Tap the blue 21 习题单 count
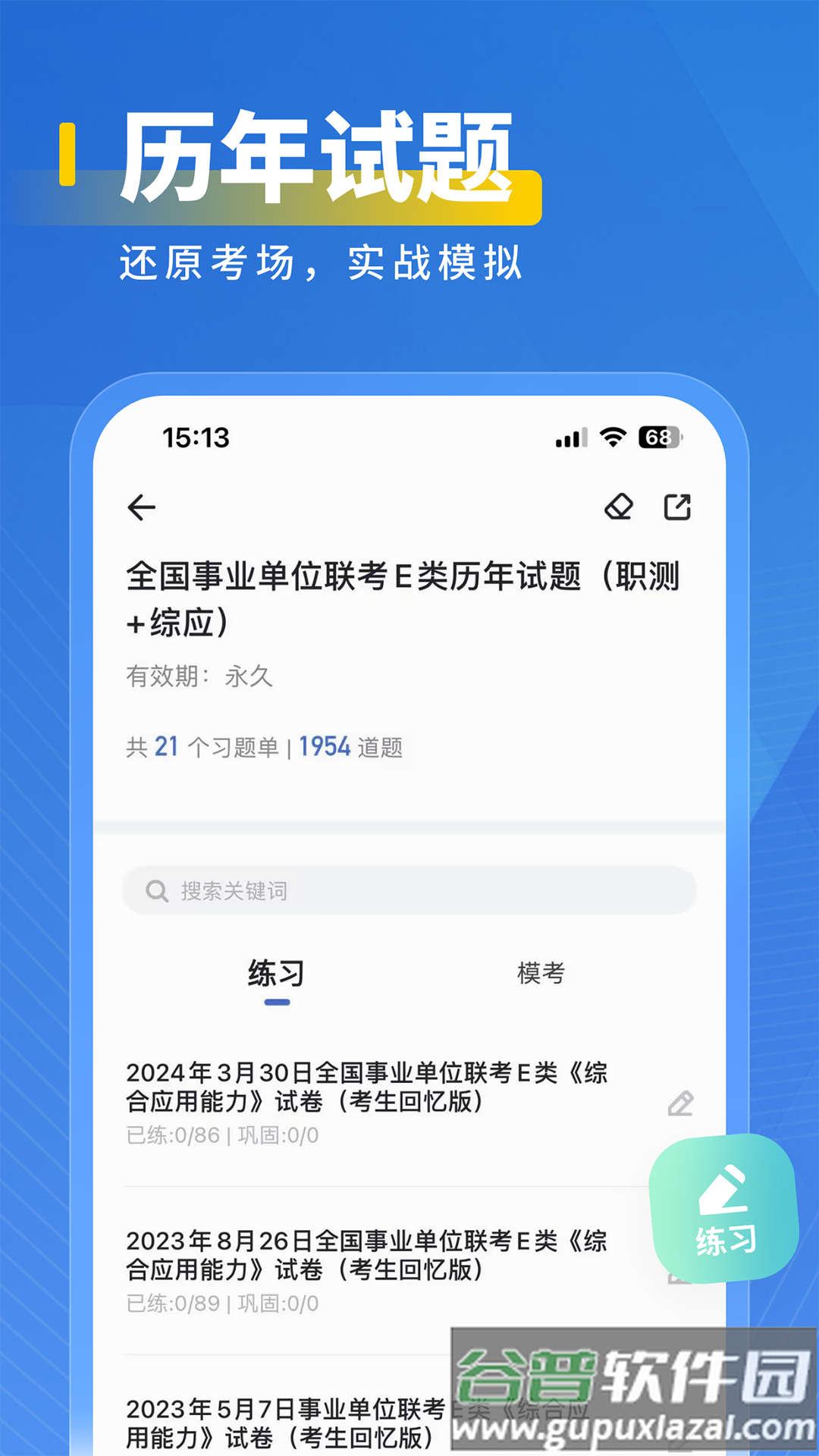 click(166, 745)
